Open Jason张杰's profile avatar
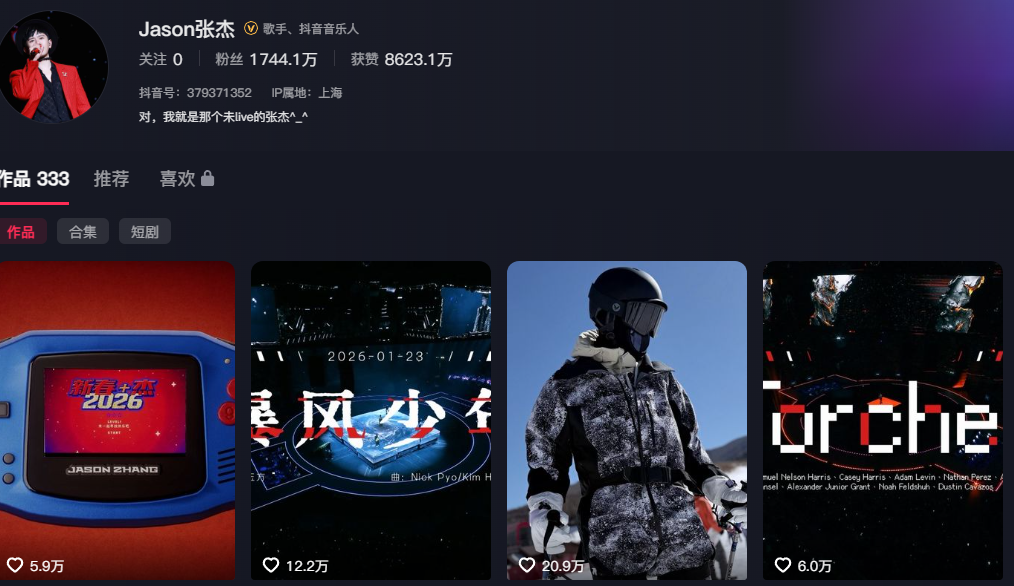The image size is (1014, 586). click(x=53, y=66)
